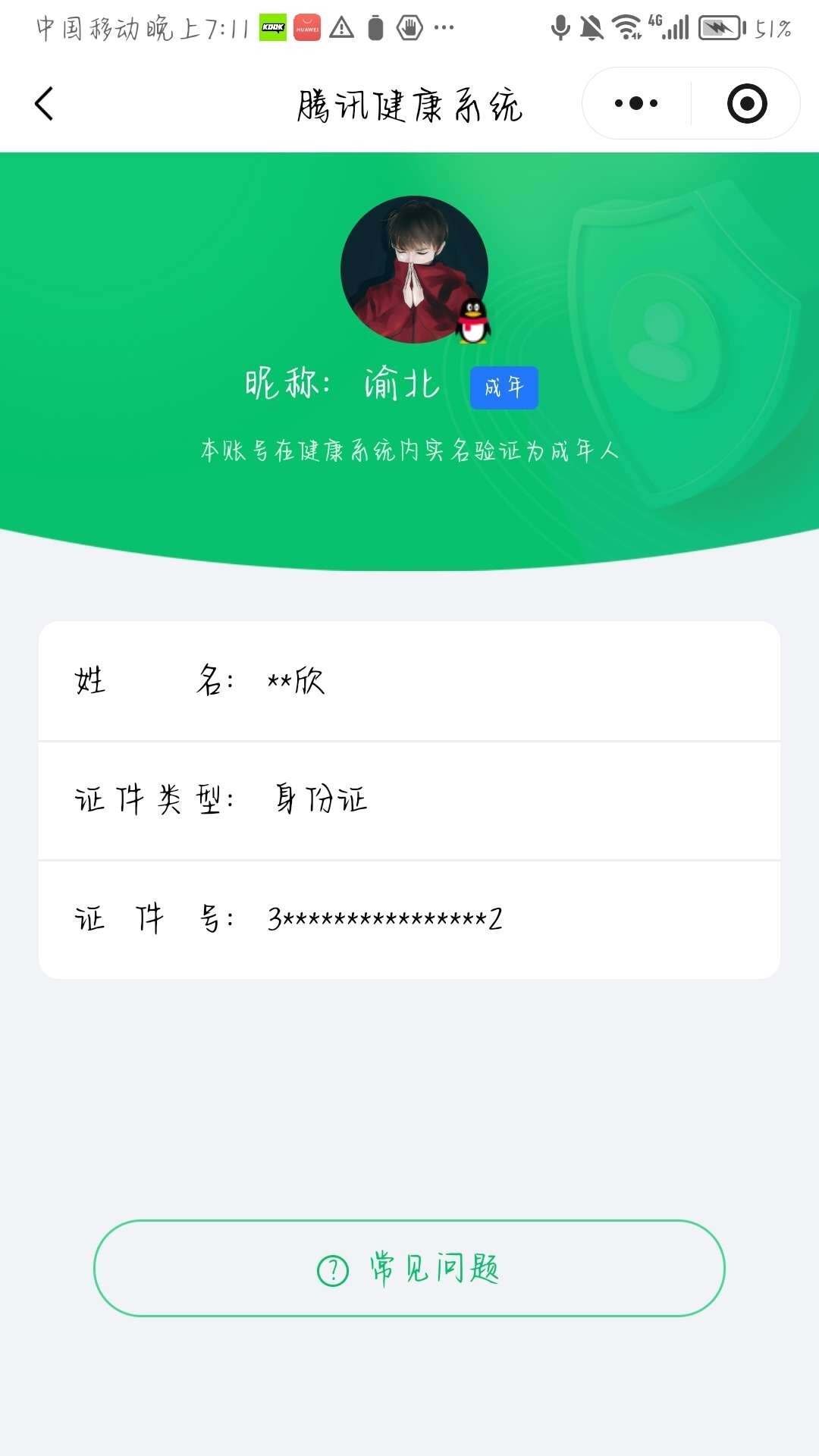Click the warning triangle icon in status bar

pos(343,25)
